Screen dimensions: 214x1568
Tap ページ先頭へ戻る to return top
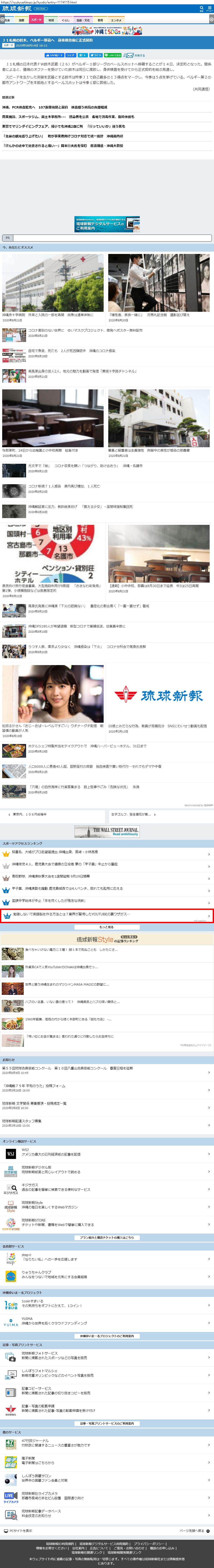coord(194,1530)
